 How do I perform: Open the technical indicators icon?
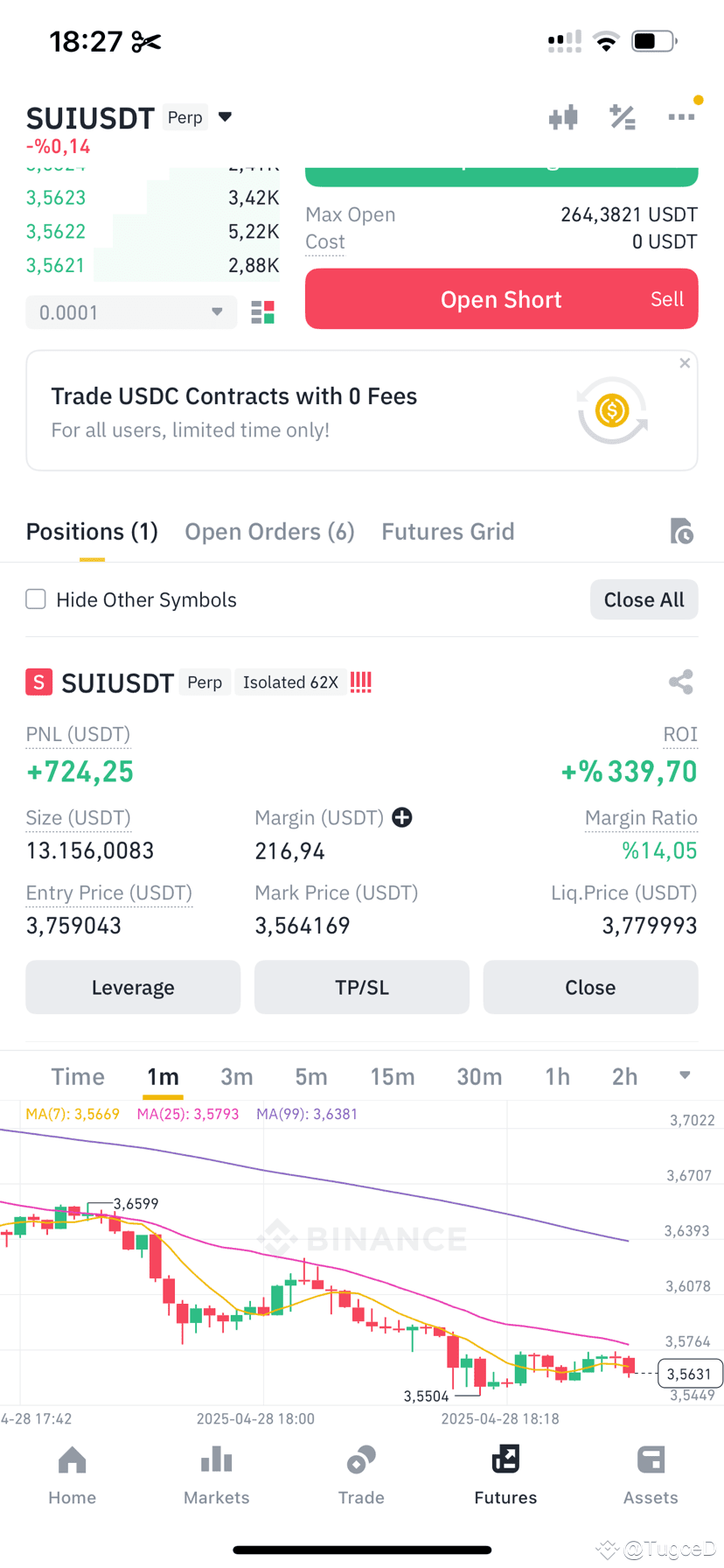pyautogui.click(x=623, y=116)
